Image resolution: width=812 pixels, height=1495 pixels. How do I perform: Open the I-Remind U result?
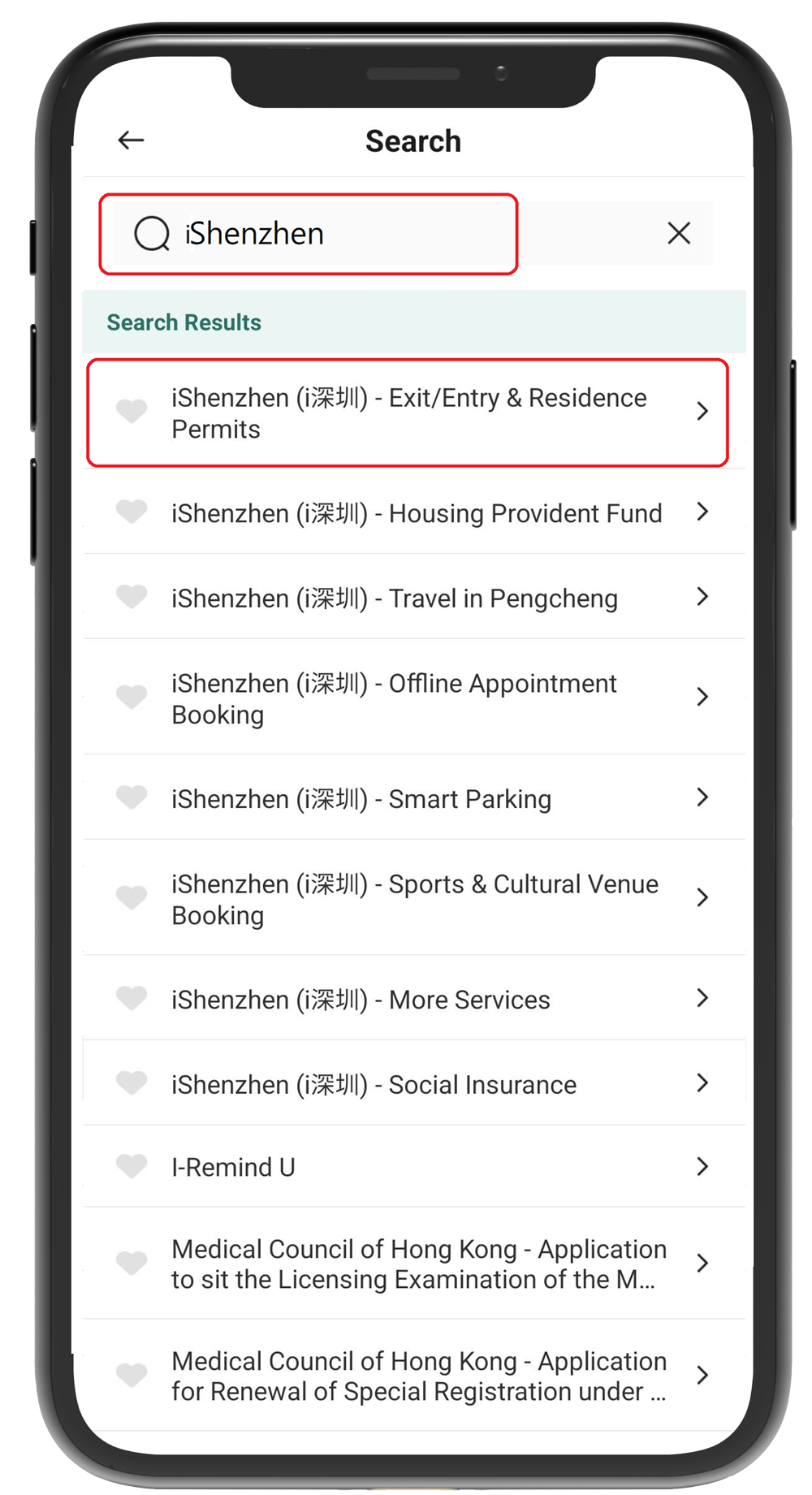tap(234, 1168)
